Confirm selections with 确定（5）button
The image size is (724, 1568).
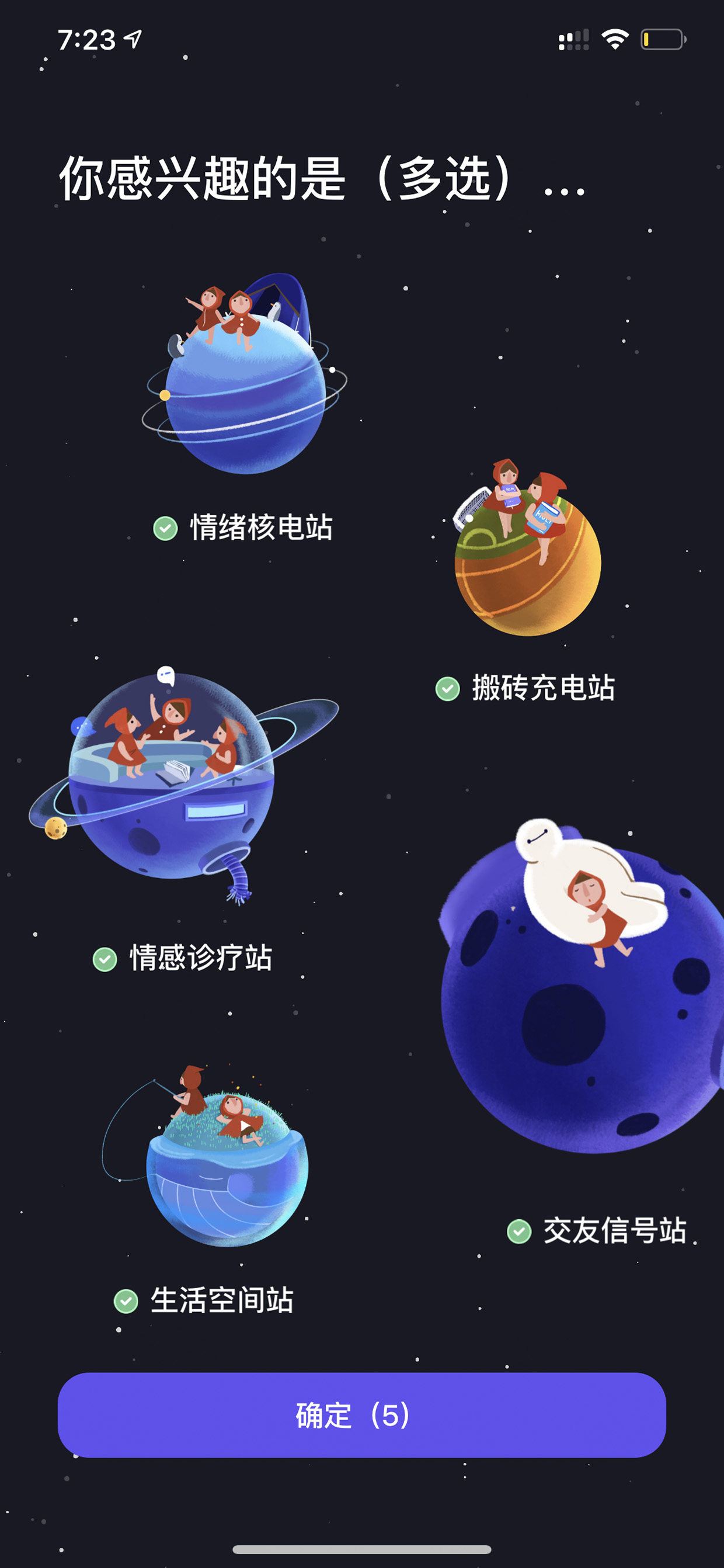[x=361, y=1414]
